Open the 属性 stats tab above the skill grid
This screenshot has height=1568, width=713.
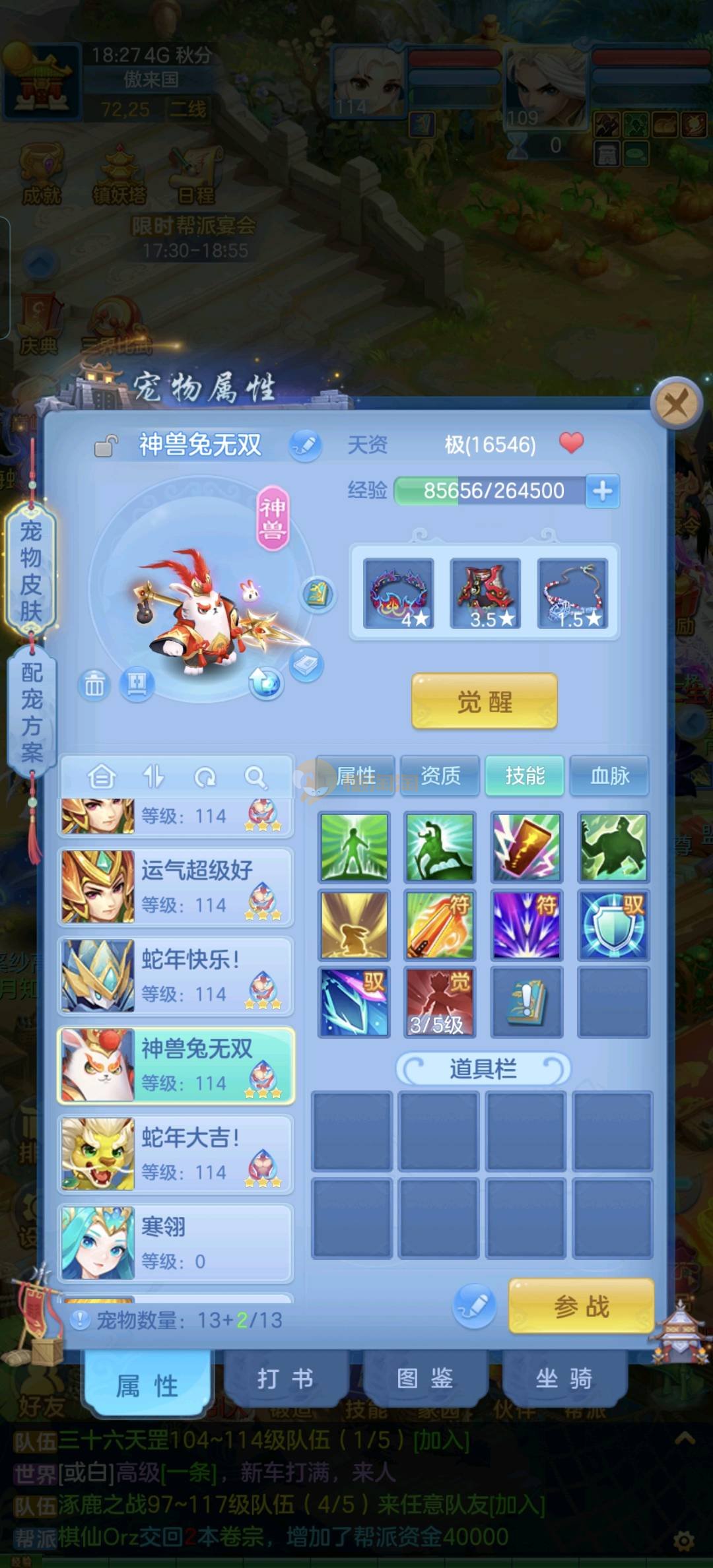356,775
